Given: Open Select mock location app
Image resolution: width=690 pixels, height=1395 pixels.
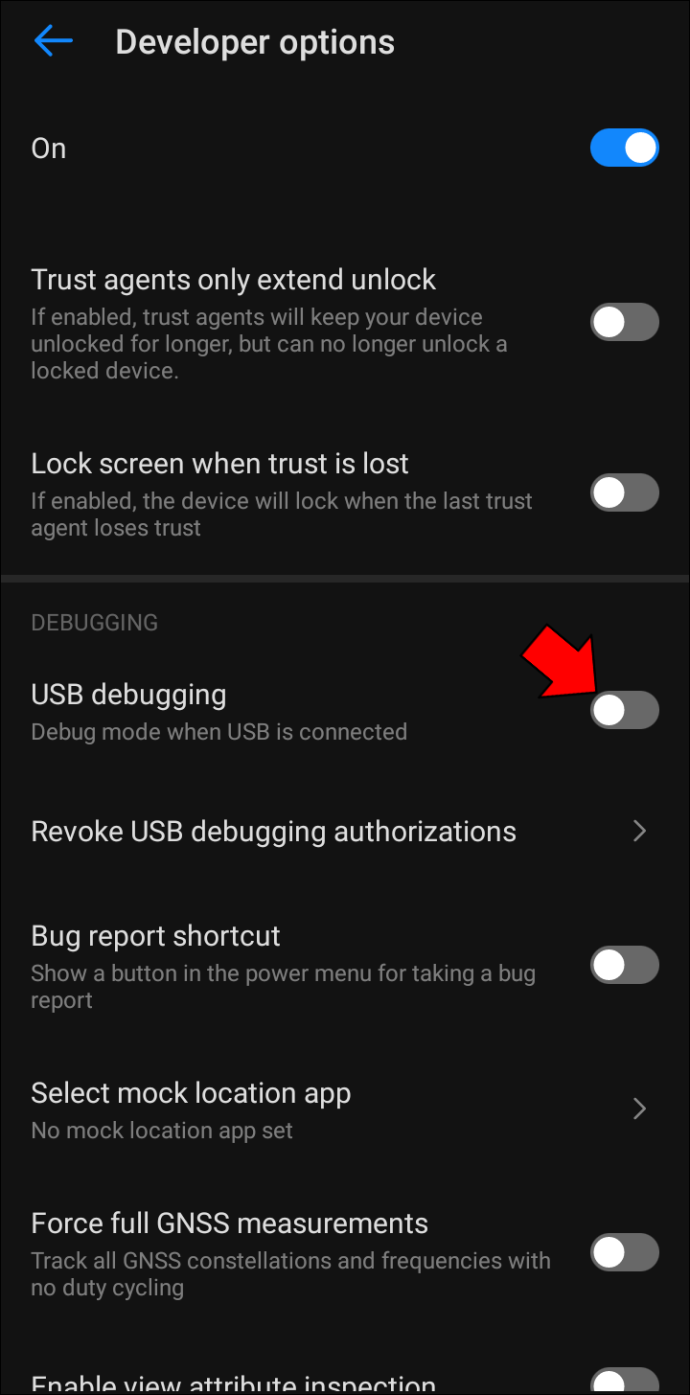Looking at the screenshot, I should pyautogui.click(x=345, y=1110).
